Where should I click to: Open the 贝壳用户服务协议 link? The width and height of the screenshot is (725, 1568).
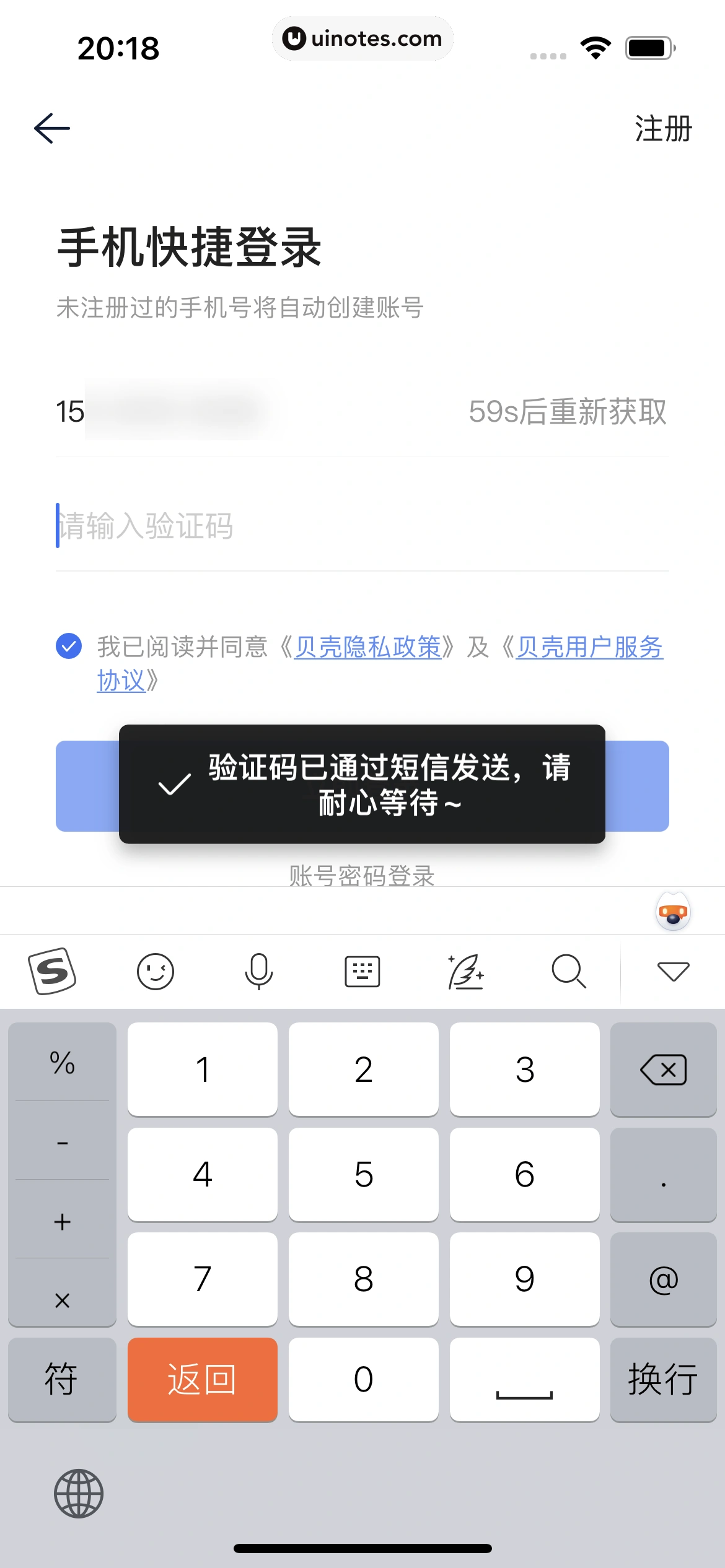(589, 647)
